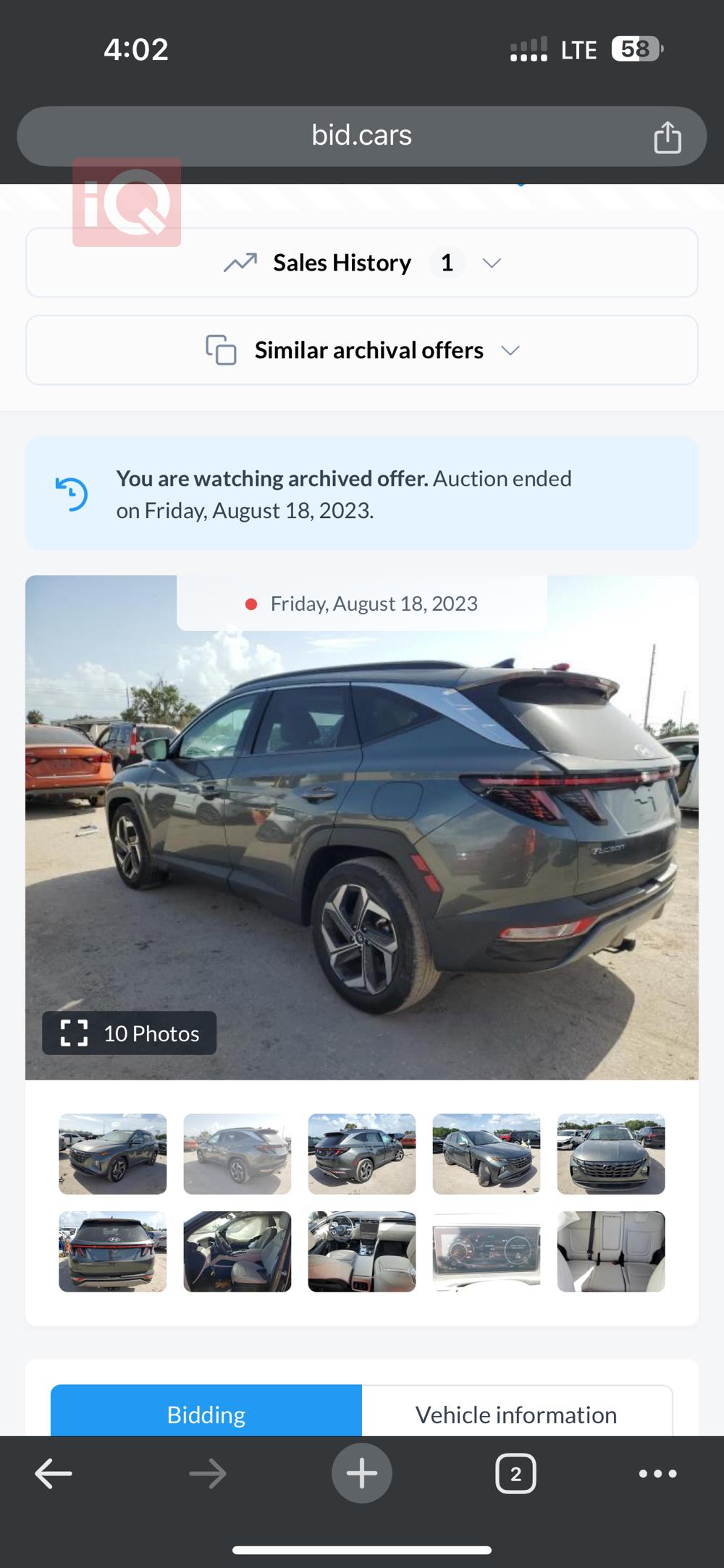Select the straight rear view thumbnail
Viewport: 724px width, 1568px height.
112,1251
